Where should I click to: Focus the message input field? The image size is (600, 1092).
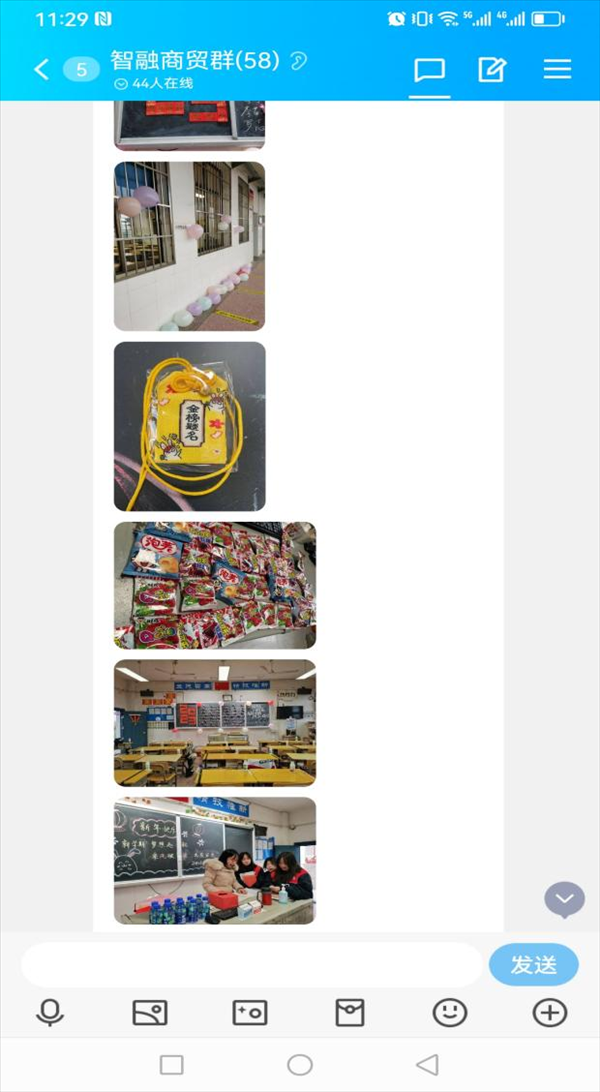(x=251, y=965)
